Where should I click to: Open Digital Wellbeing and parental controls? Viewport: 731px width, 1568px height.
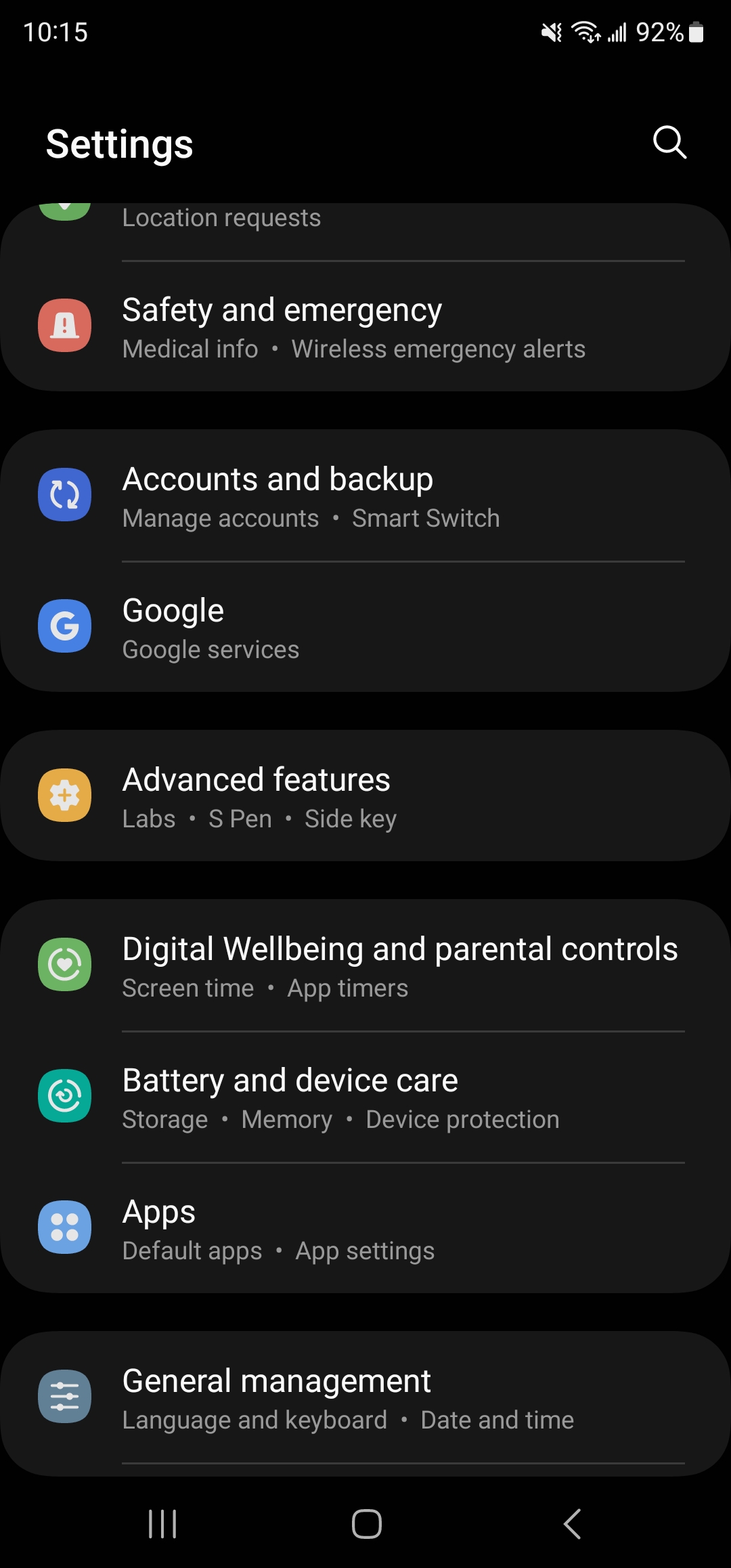365,965
